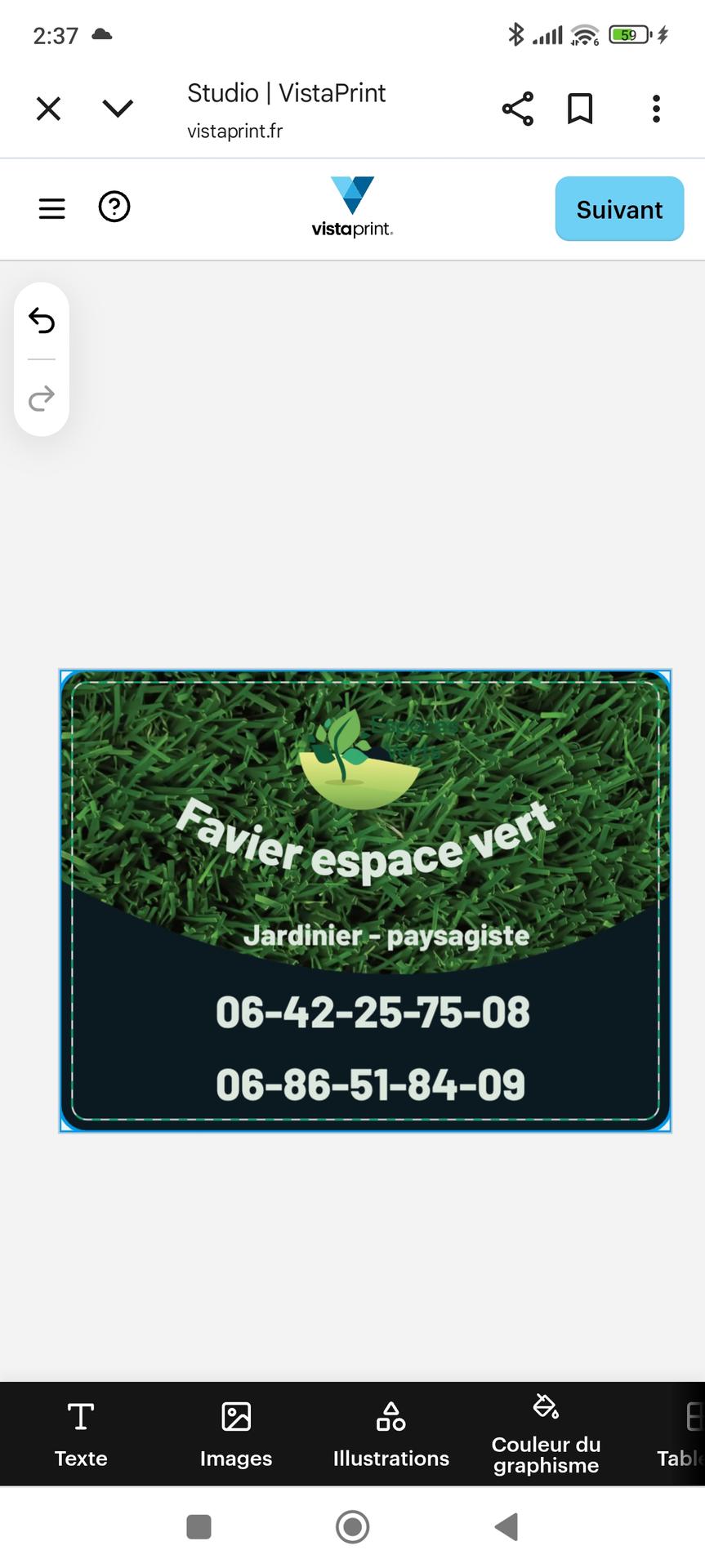Viewport: 705px width, 1568px height.
Task: Close the VistaPrint browser tab
Action: [x=49, y=109]
